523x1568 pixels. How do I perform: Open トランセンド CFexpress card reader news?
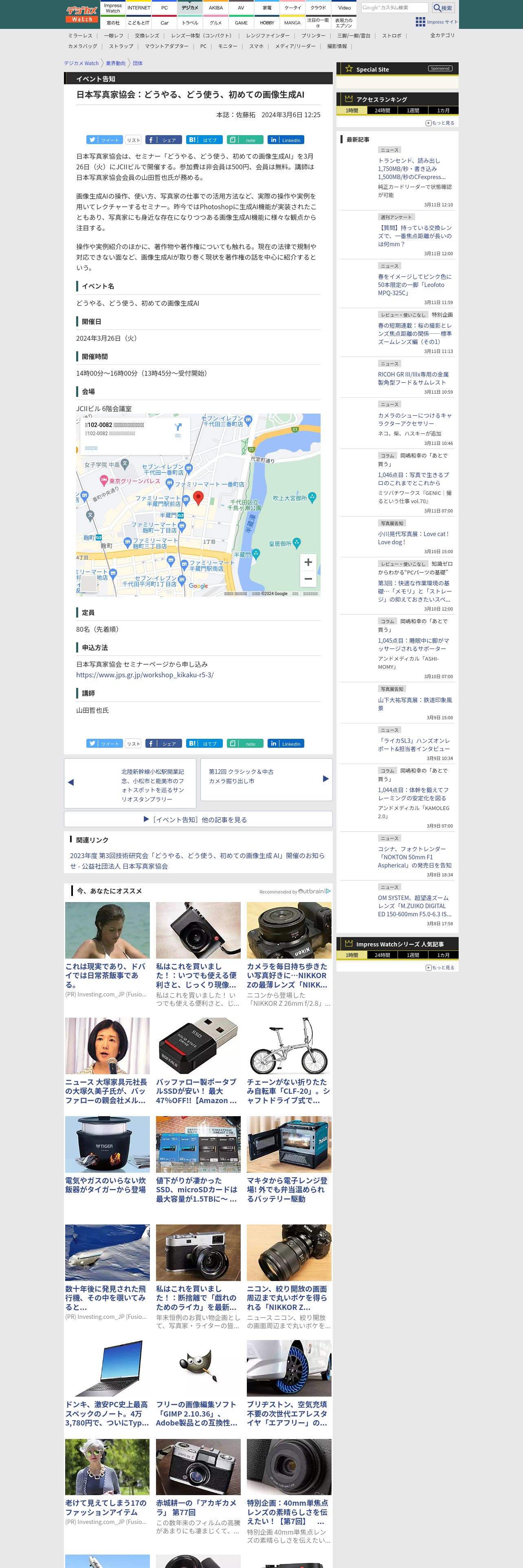tap(411, 169)
